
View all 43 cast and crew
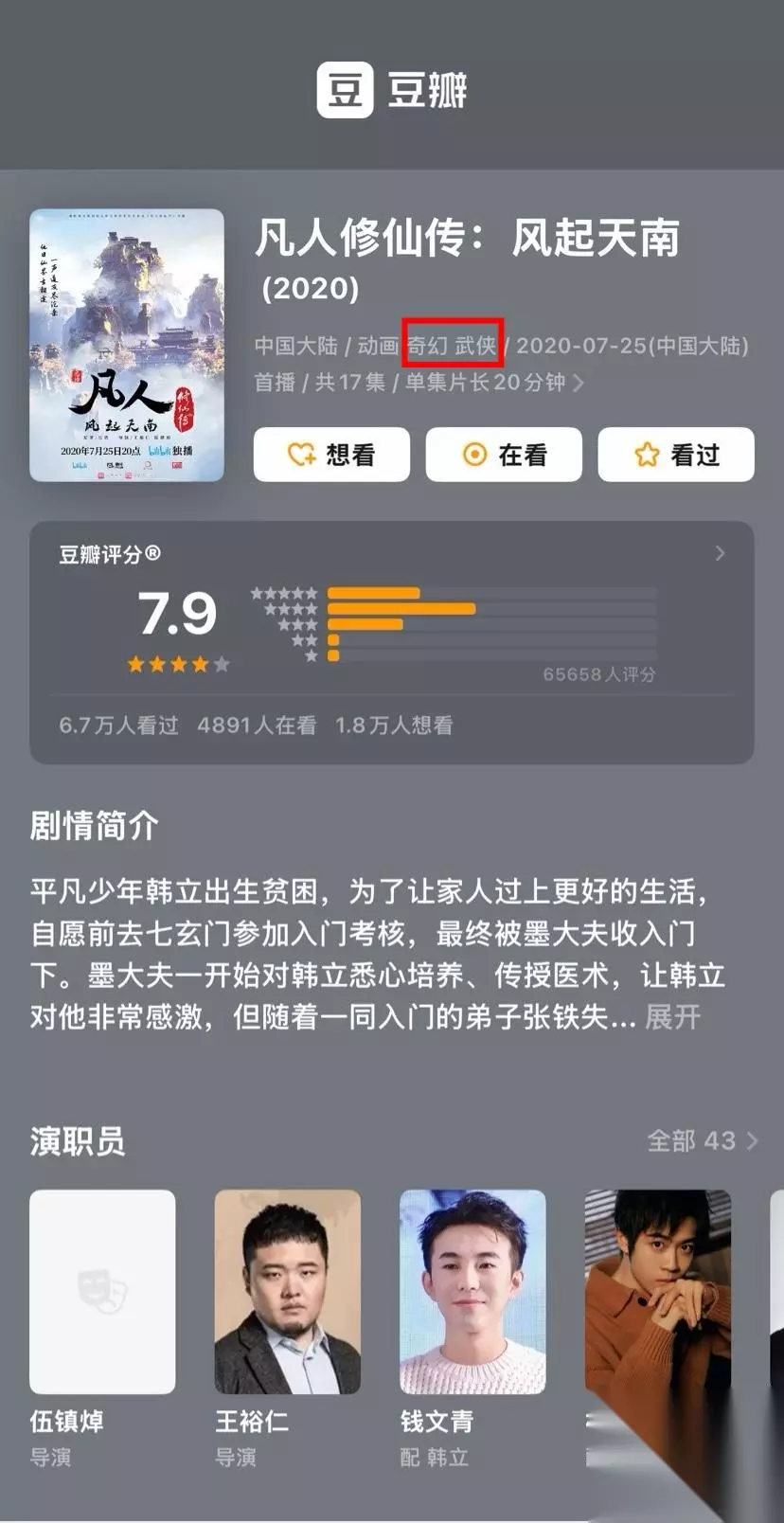703,1140
